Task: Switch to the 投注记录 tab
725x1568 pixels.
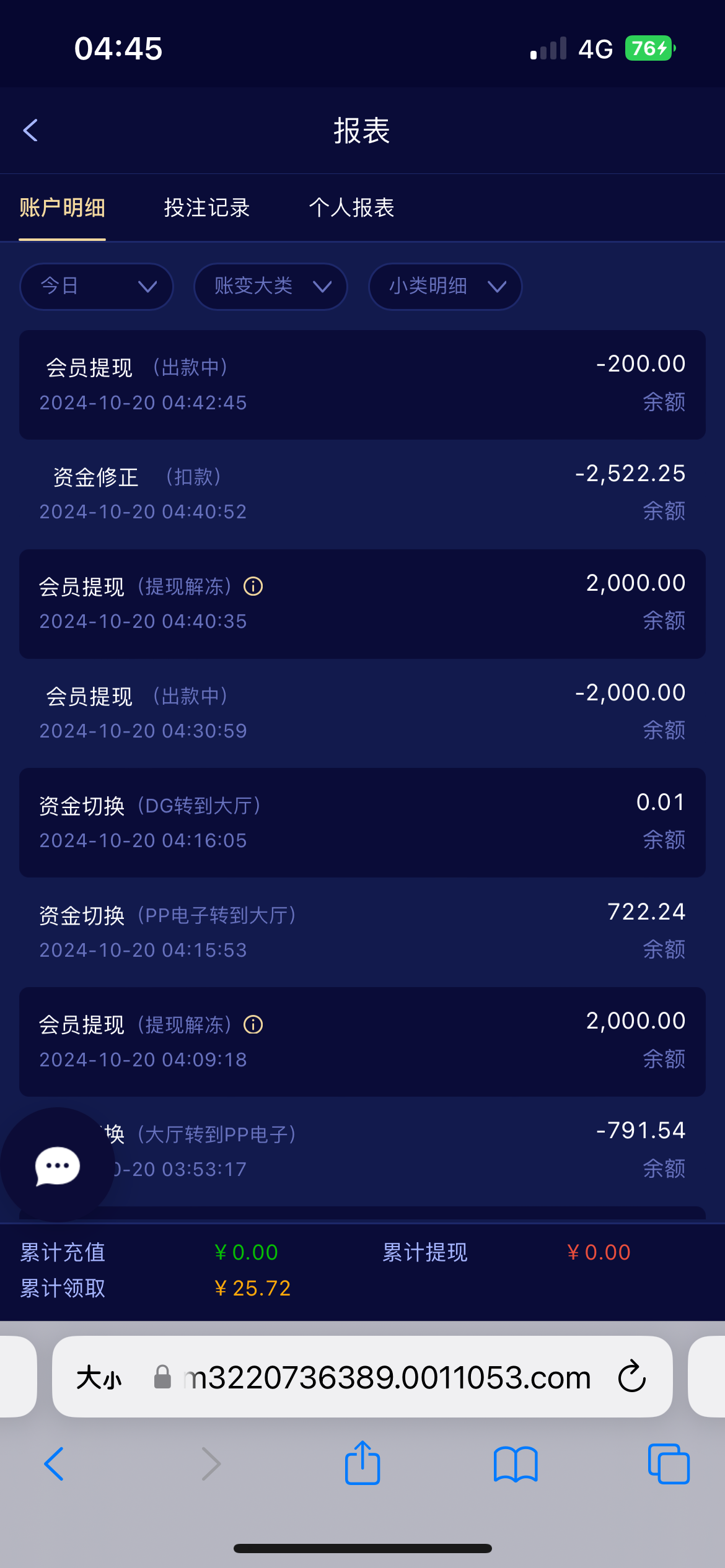Action: (x=206, y=208)
